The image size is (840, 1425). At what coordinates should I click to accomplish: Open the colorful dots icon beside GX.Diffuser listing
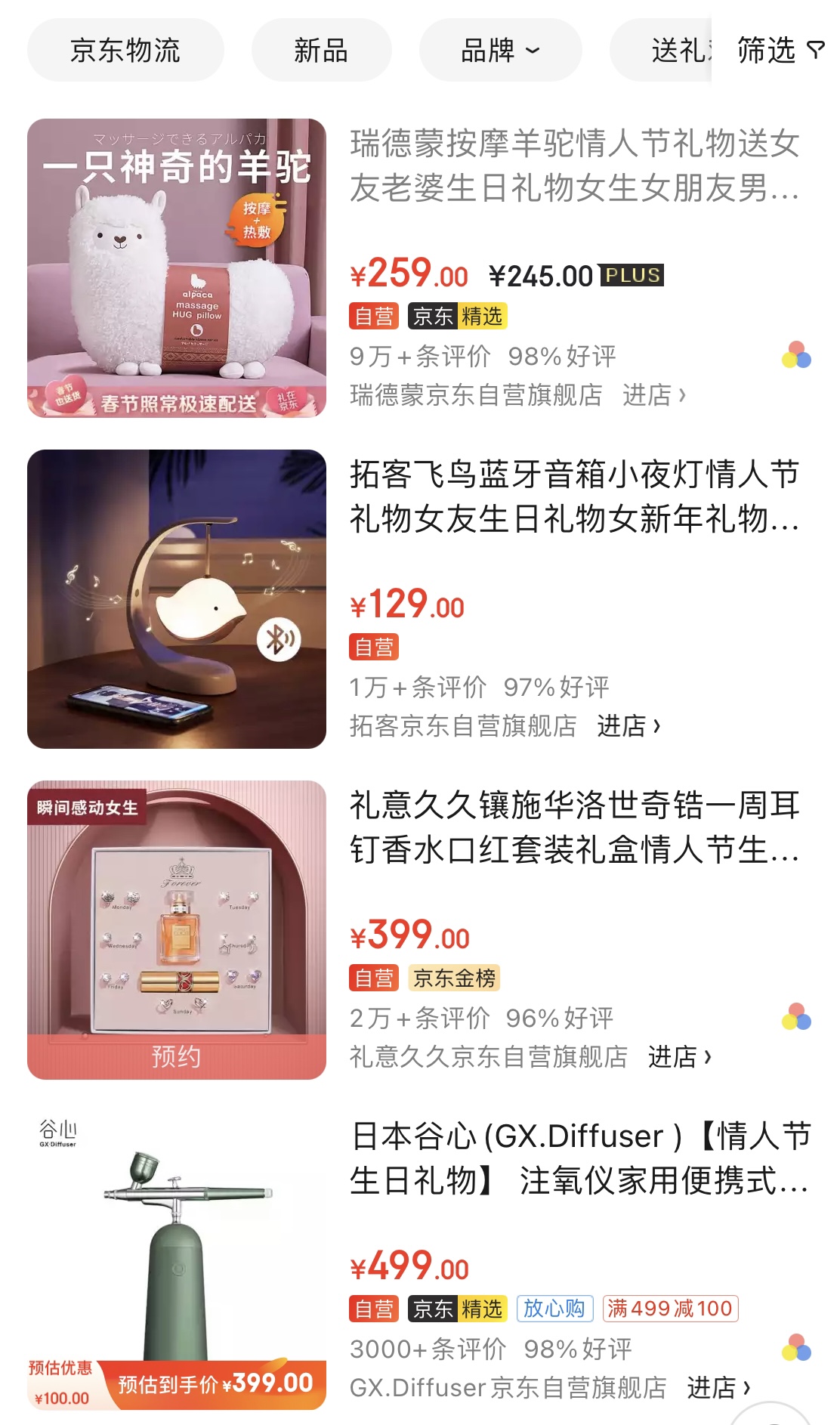[x=796, y=1347]
